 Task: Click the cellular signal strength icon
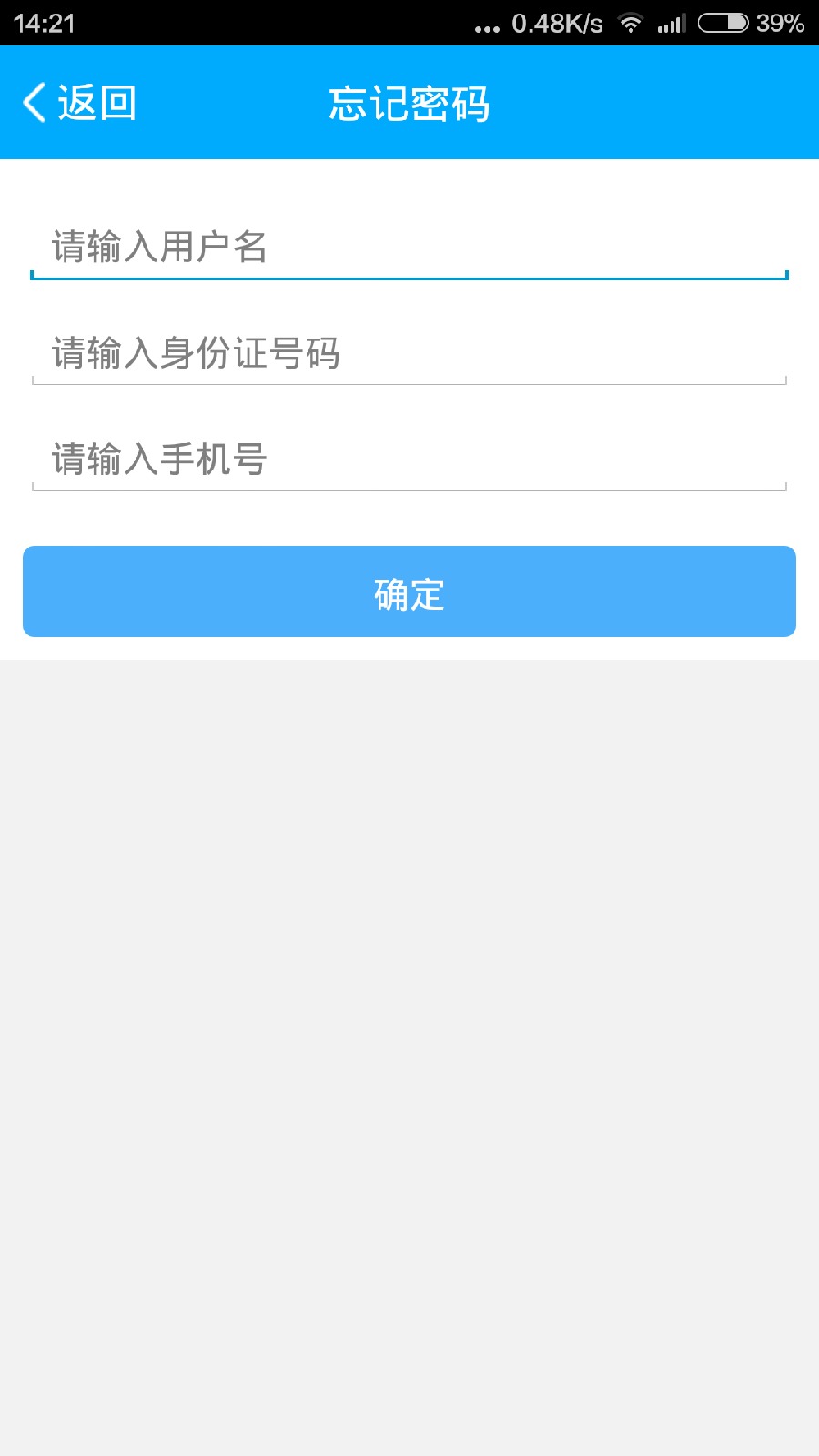(x=671, y=23)
